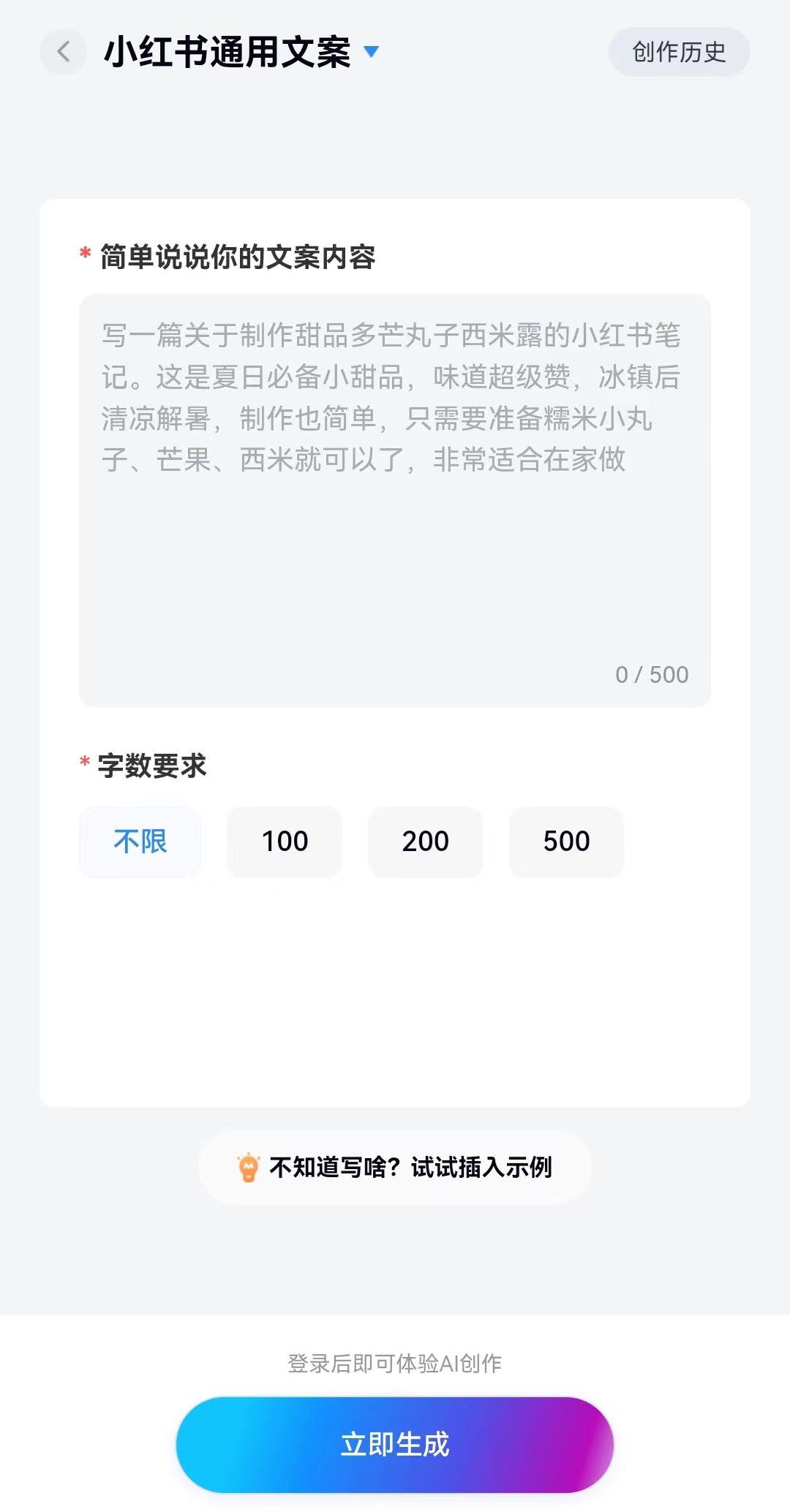Viewport: 790px width, 1512px height.
Task: Tap the back arrow to return
Action: tap(63, 52)
